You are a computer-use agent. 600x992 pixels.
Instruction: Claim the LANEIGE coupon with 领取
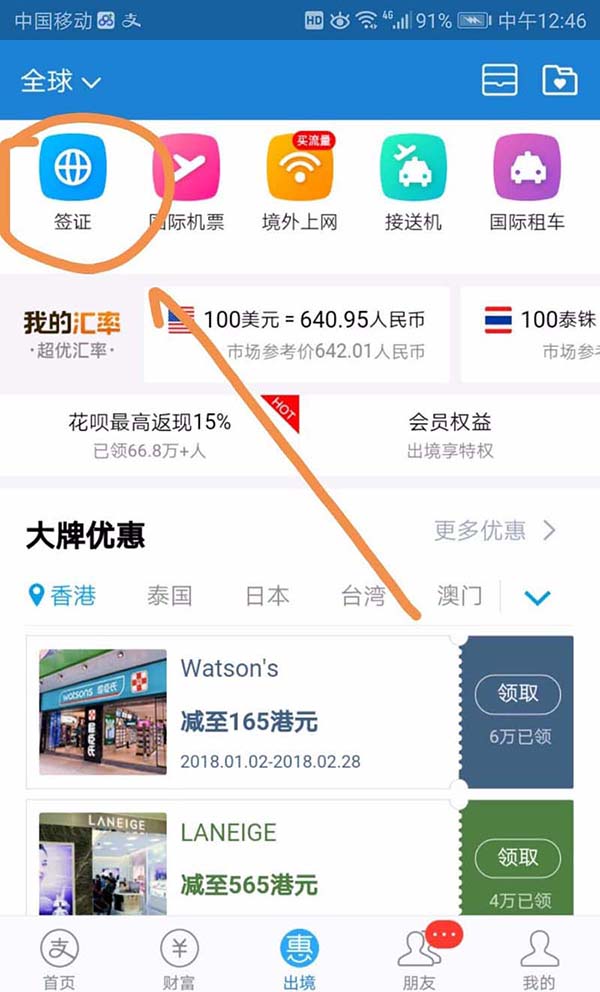[518, 858]
